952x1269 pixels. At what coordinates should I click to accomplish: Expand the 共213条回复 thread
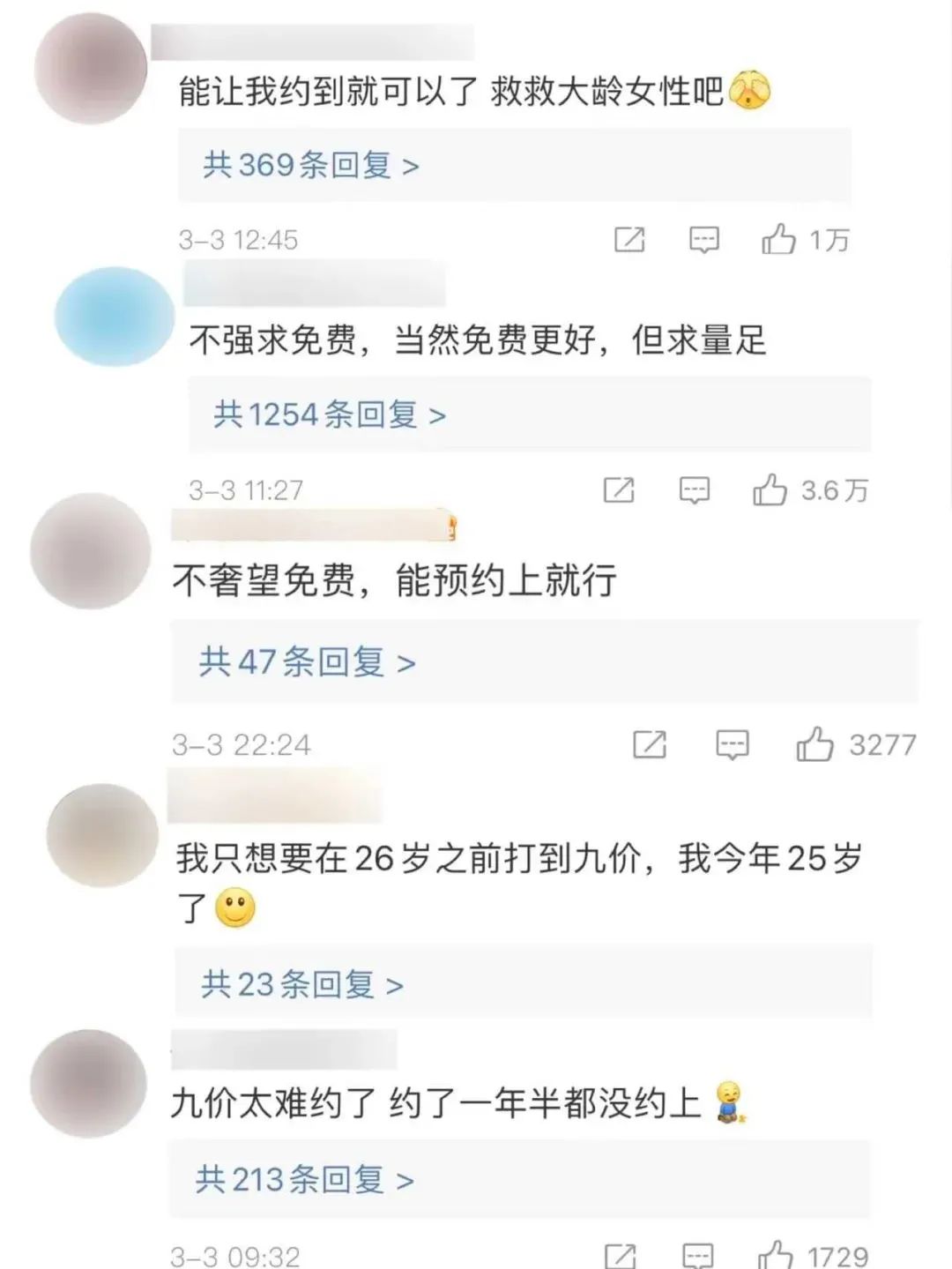[x=305, y=1179]
